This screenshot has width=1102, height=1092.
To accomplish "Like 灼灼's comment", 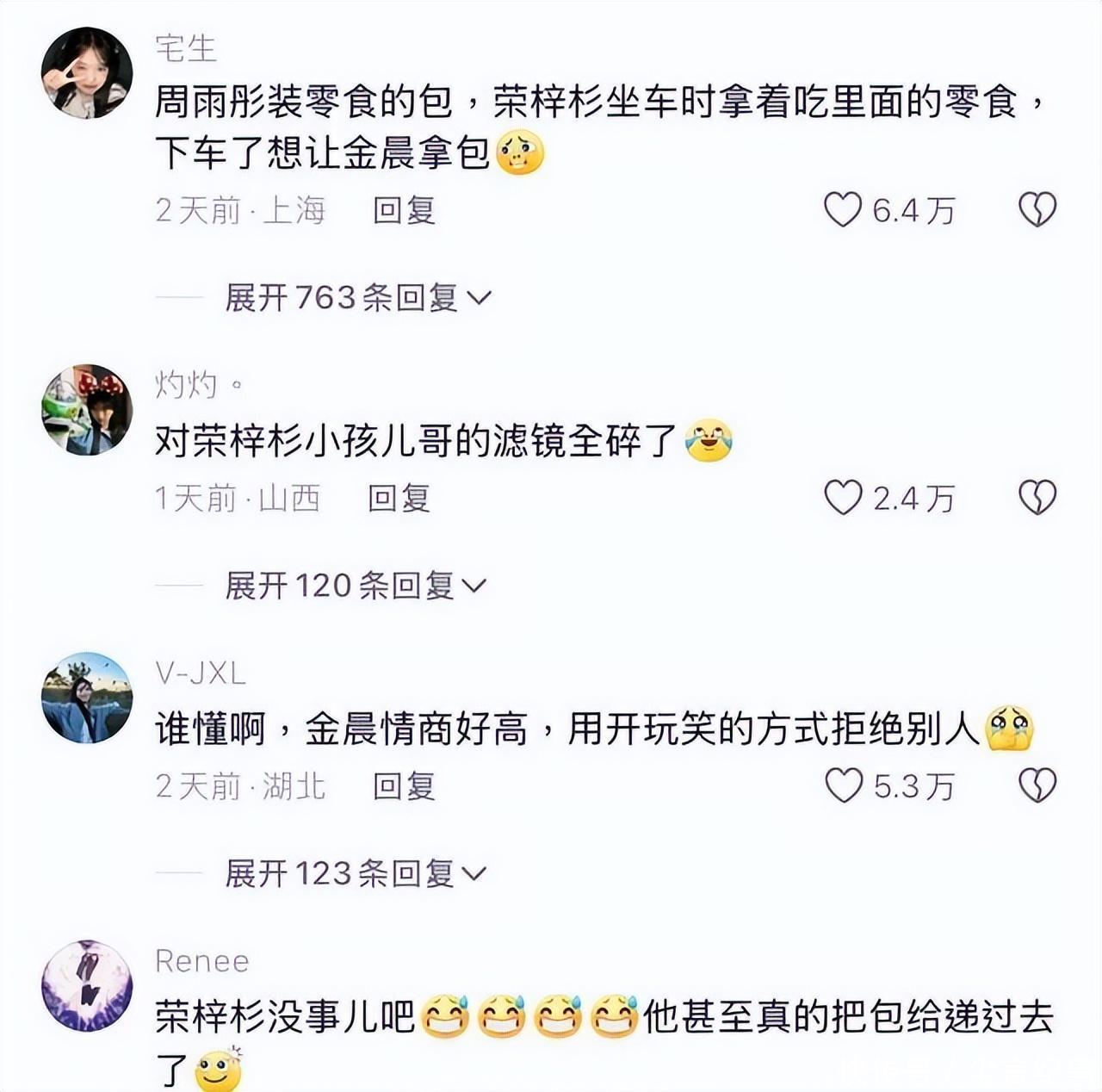I will [x=843, y=498].
